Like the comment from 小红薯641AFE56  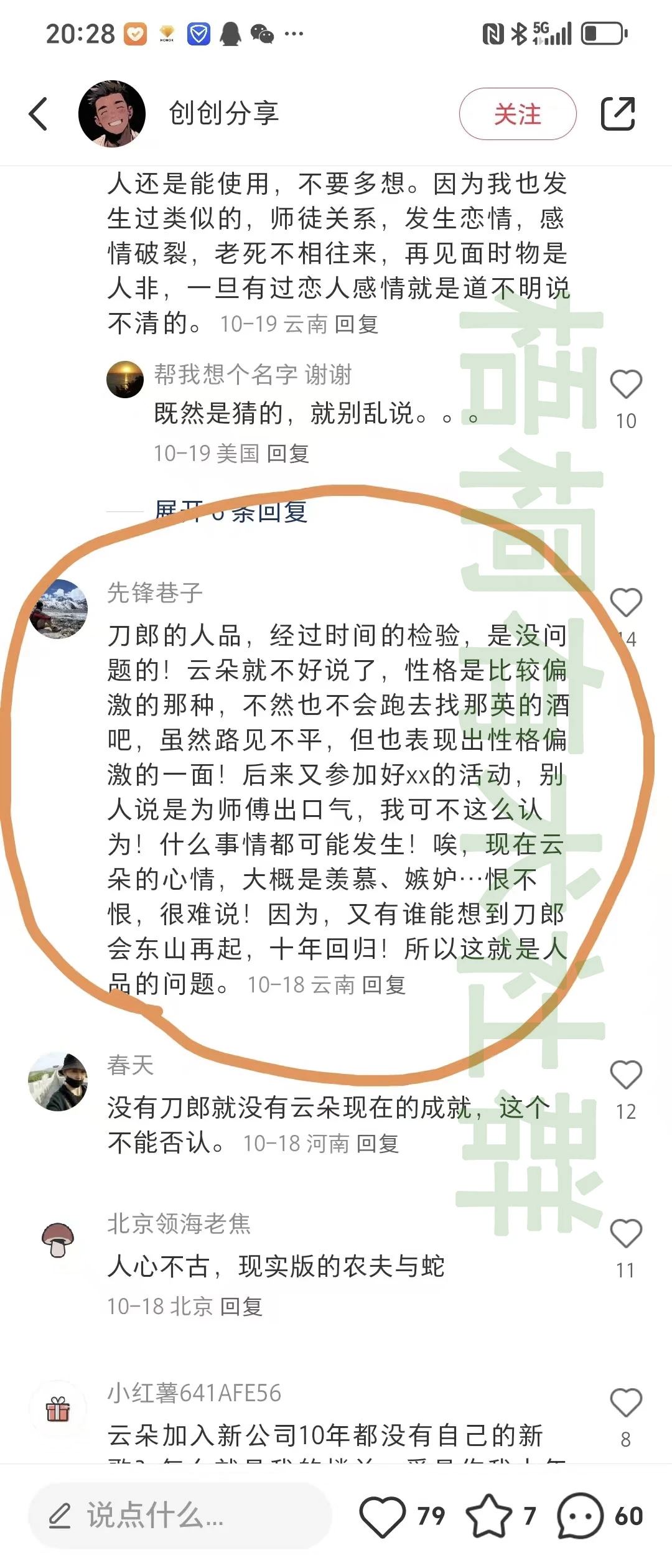tap(625, 1404)
